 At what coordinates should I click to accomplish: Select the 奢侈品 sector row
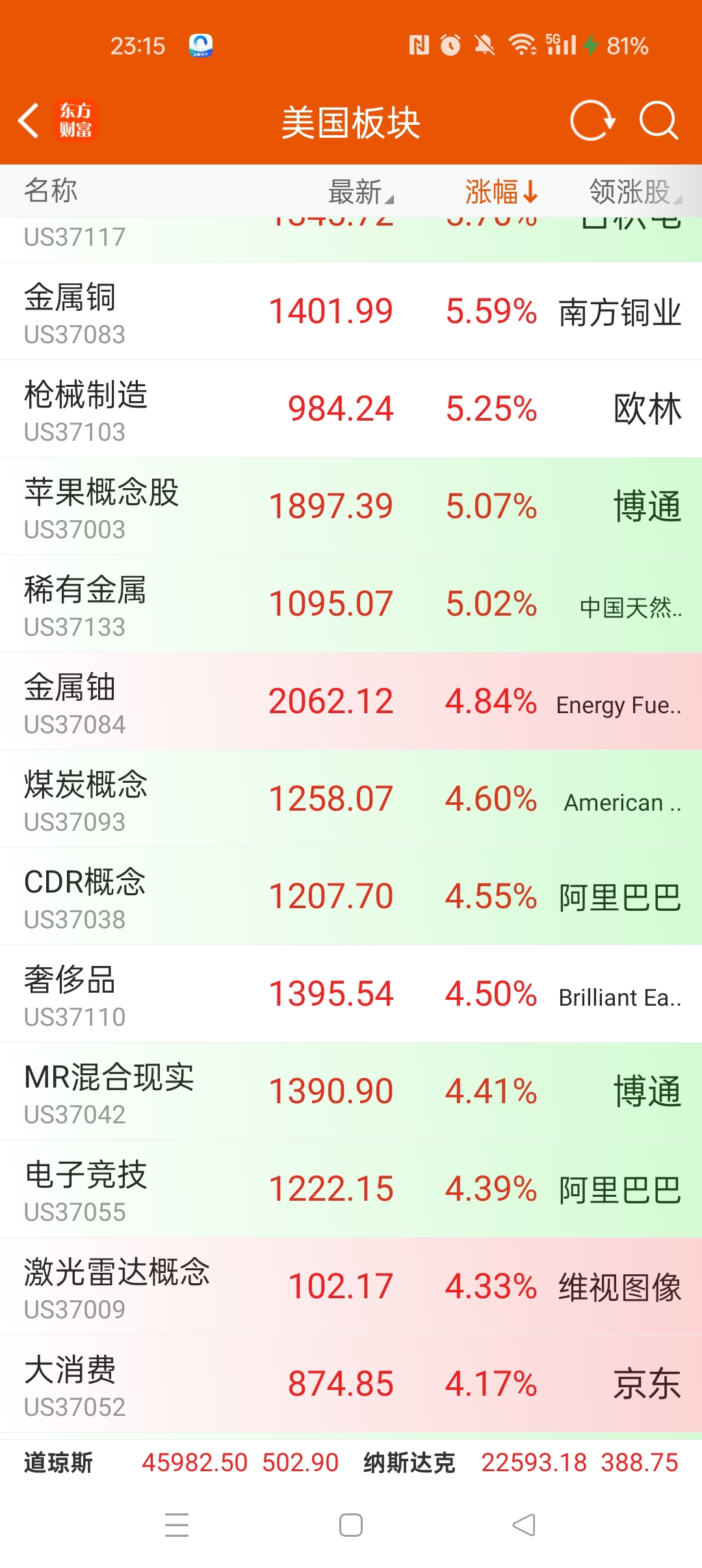[351, 994]
